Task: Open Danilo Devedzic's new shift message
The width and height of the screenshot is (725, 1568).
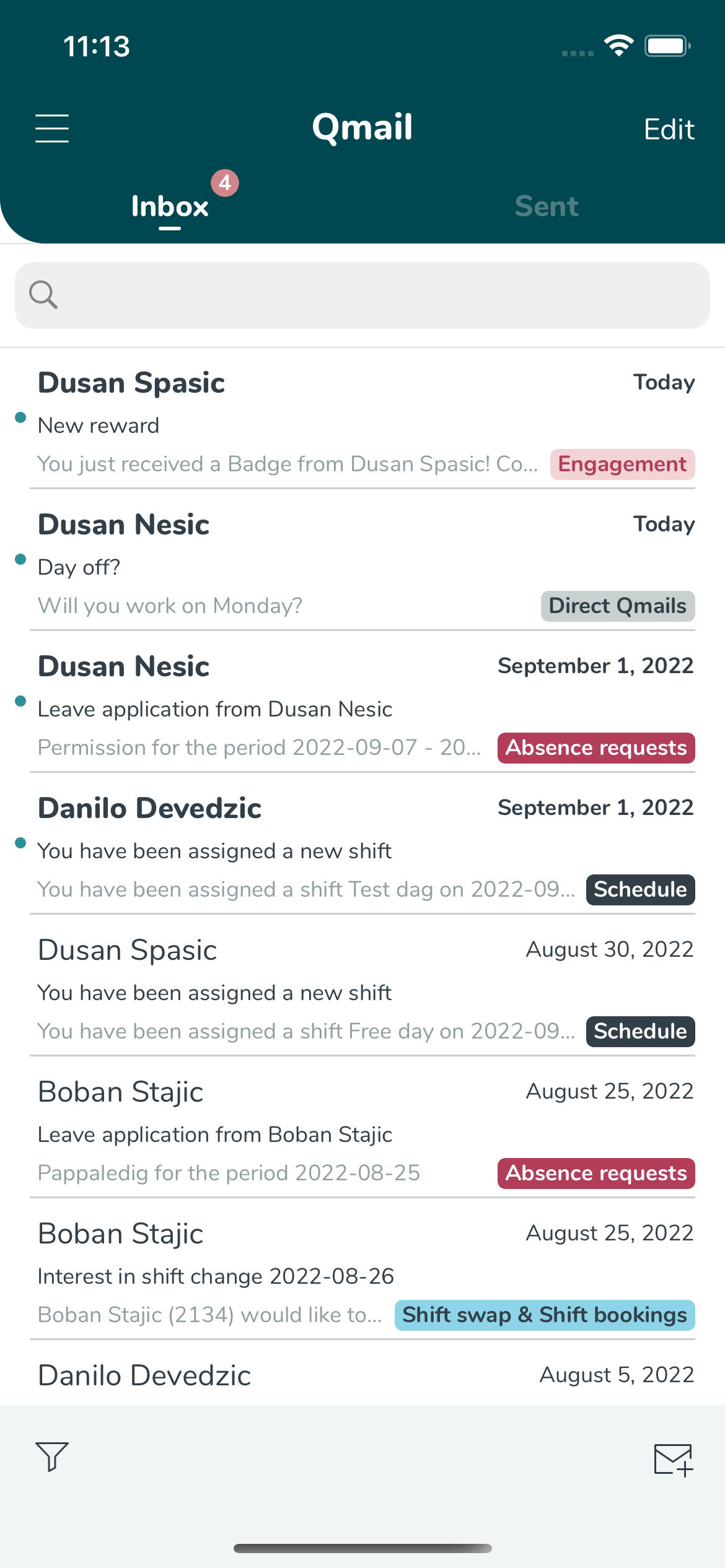Action: tap(362, 844)
